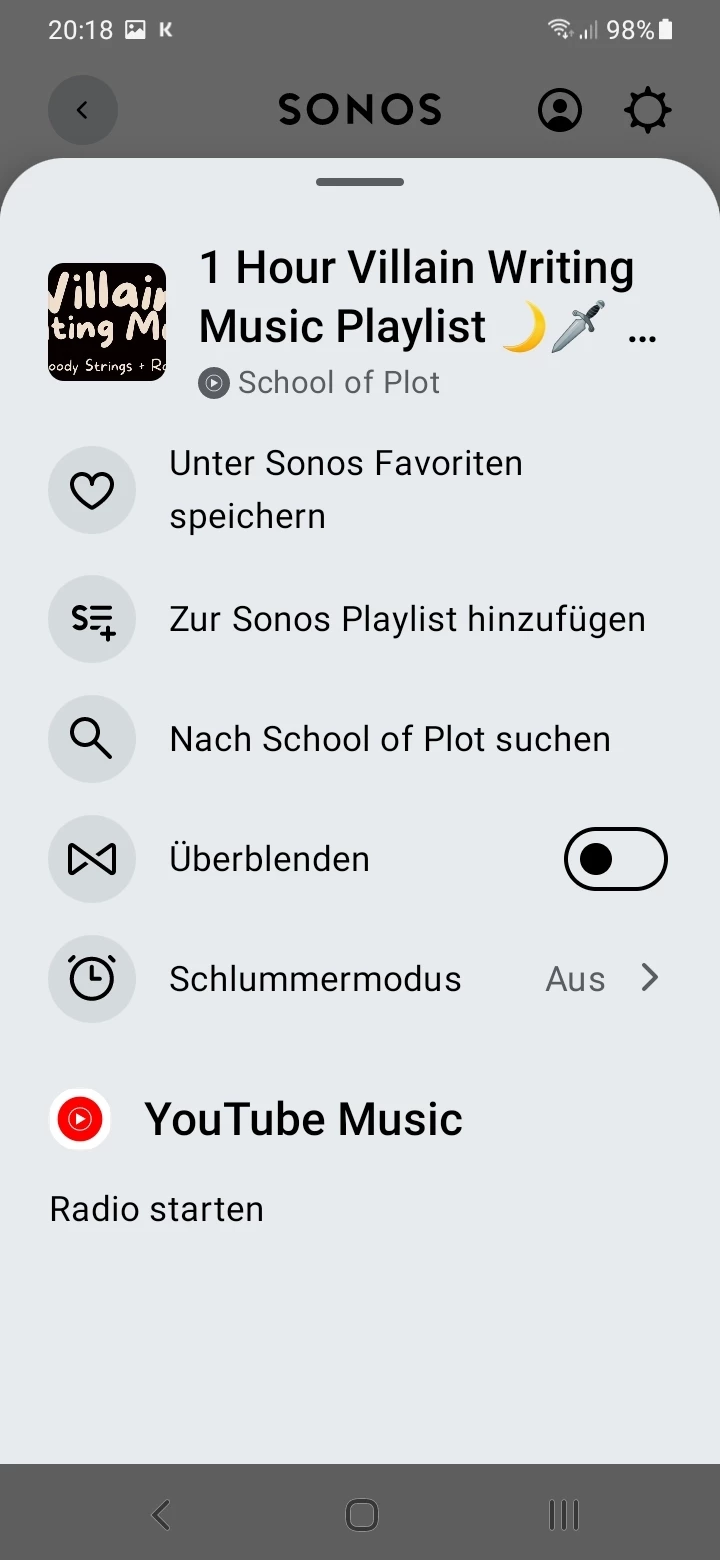Image resolution: width=720 pixels, height=1560 pixels.
Task: Start a YouTube Music radio
Action: click(157, 1209)
